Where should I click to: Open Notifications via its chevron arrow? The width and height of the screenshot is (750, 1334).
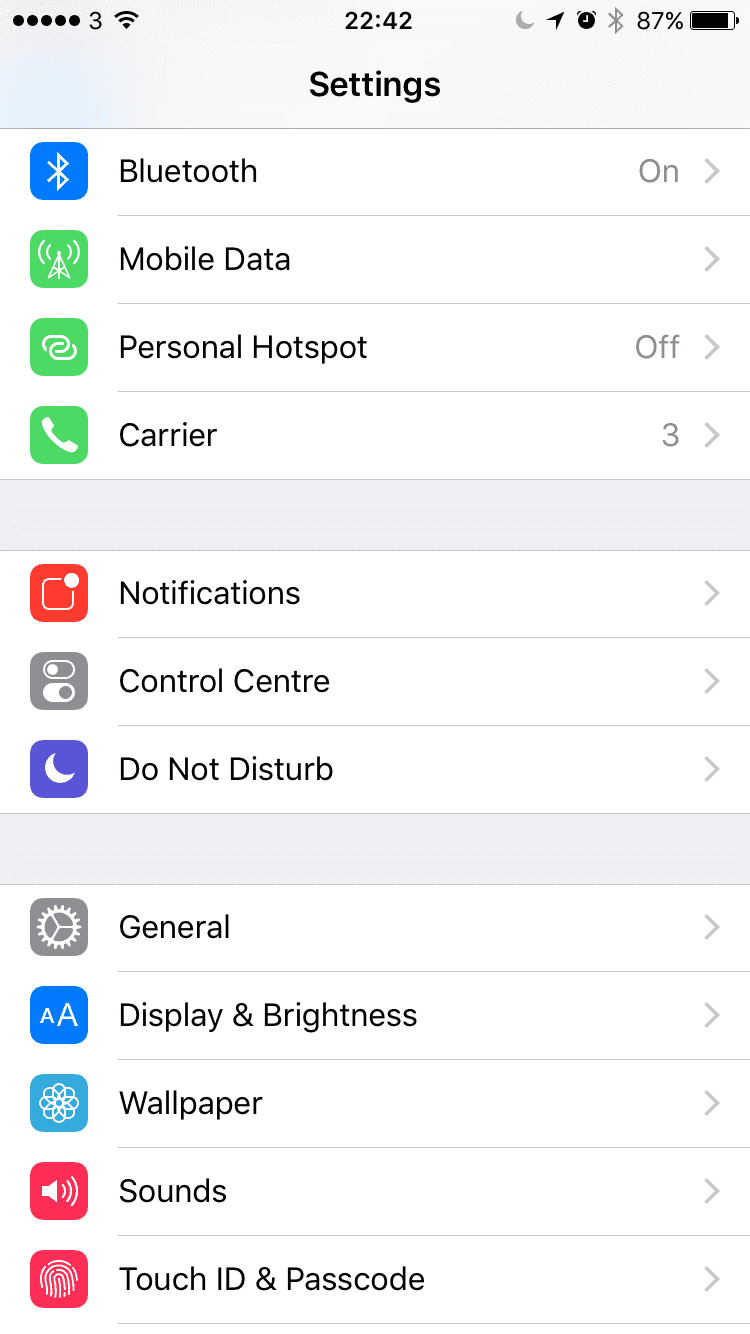click(x=711, y=593)
